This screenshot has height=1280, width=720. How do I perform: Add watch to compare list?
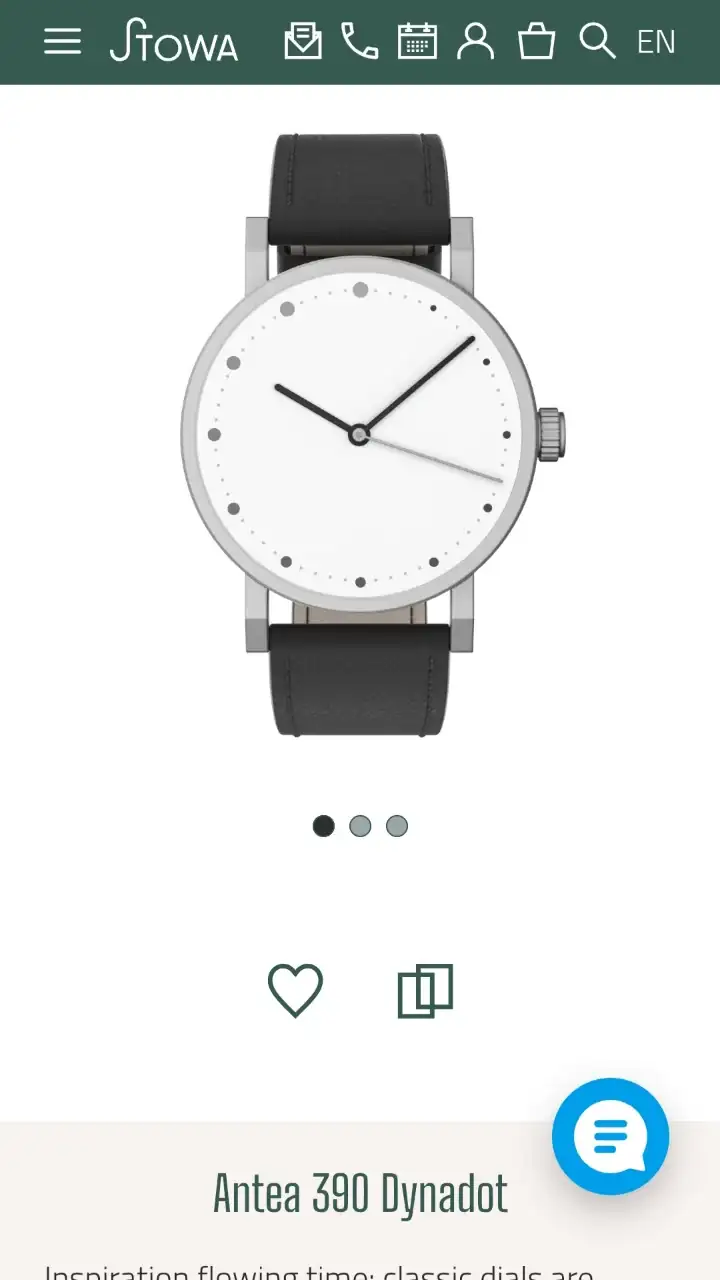tap(425, 991)
